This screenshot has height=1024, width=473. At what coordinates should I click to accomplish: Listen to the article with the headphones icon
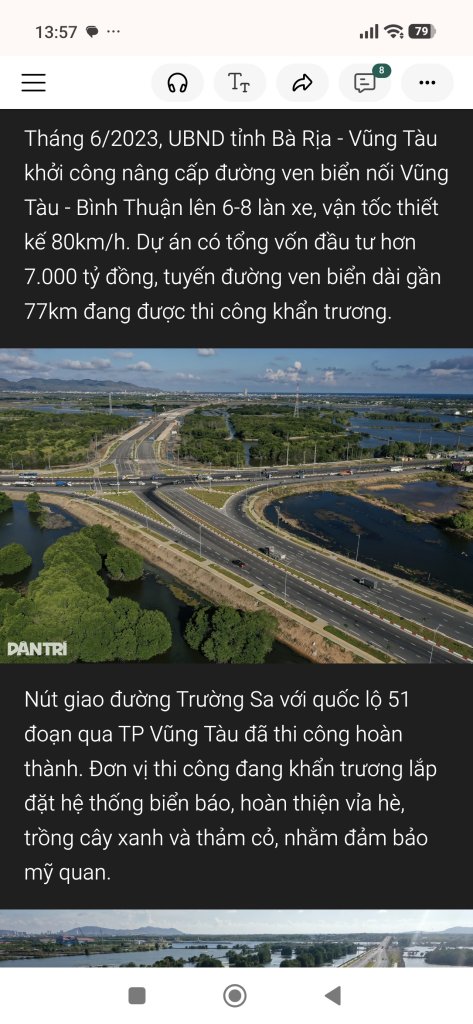tap(177, 83)
